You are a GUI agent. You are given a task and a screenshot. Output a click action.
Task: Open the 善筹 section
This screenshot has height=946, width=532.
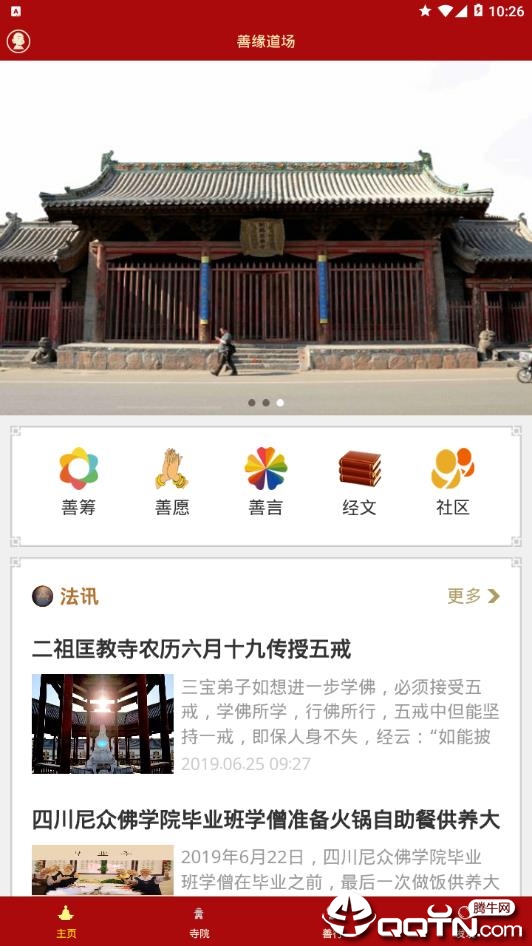tap(78, 481)
